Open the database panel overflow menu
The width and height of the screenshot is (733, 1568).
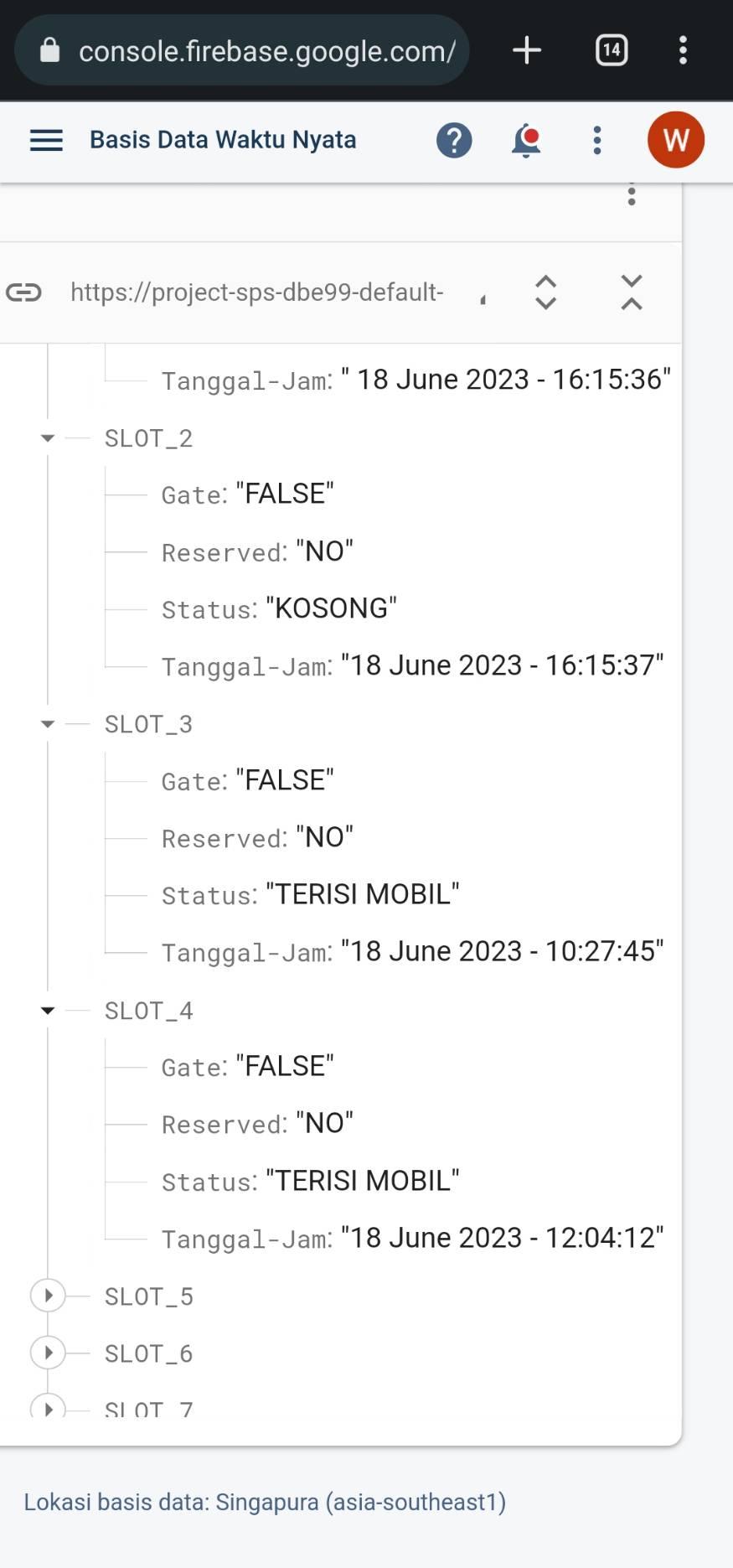click(596, 140)
